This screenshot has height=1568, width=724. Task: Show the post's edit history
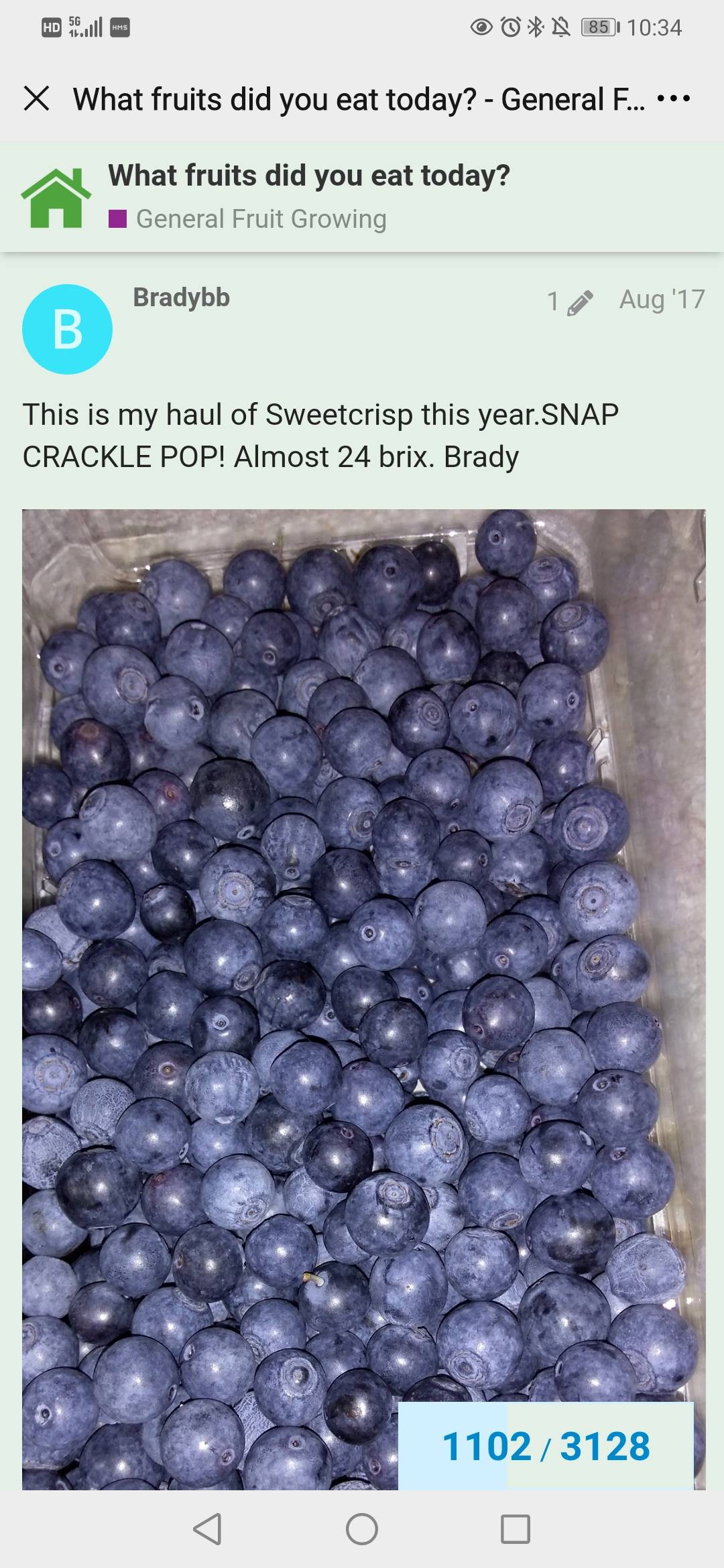pos(569,302)
